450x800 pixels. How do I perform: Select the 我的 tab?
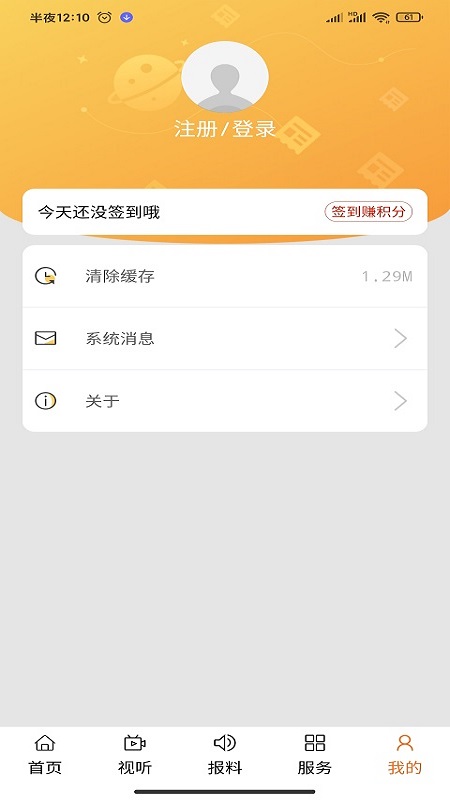click(405, 755)
